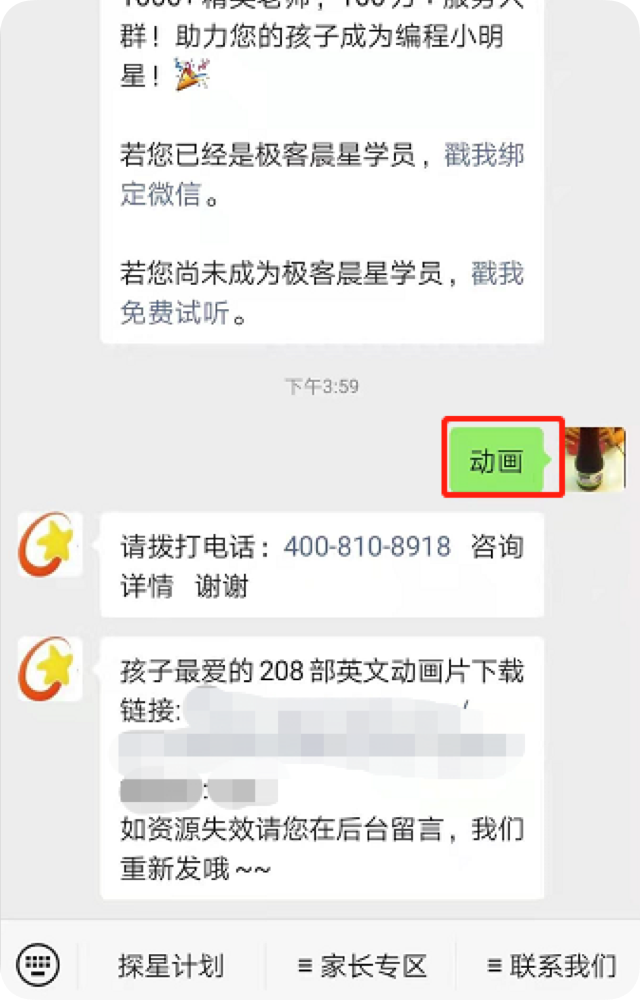Expand the 家长专区 menu
The image size is (640, 1000).
point(362,966)
